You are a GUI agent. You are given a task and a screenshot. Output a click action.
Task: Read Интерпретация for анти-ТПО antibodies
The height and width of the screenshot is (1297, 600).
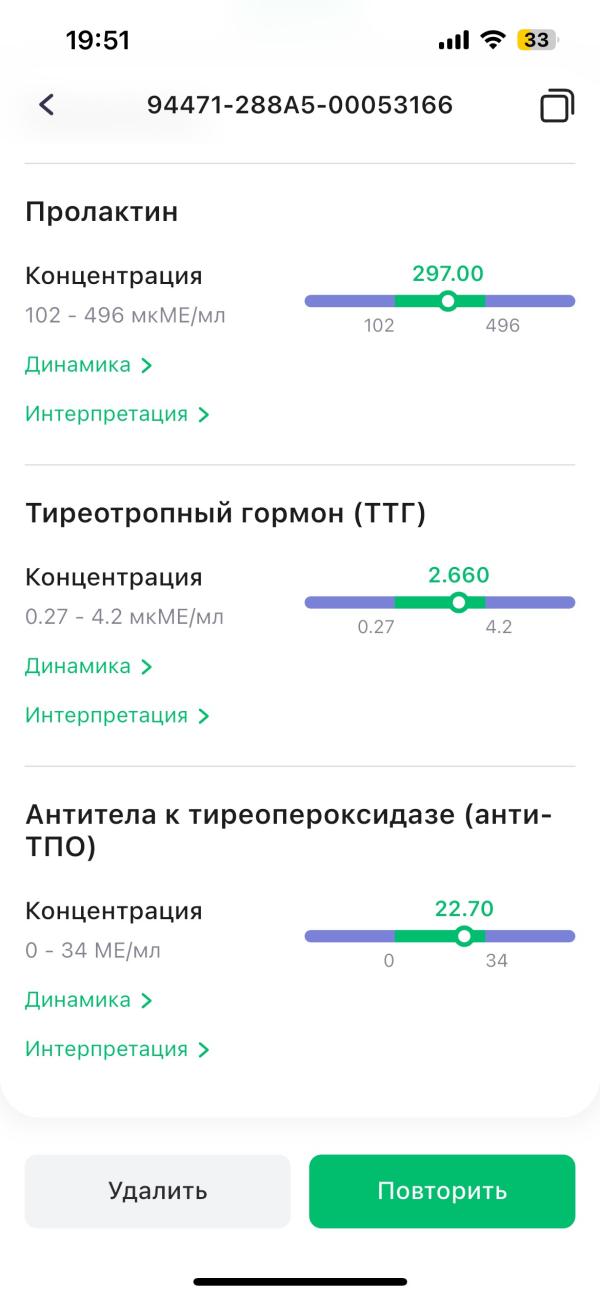click(x=116, y=1049)
